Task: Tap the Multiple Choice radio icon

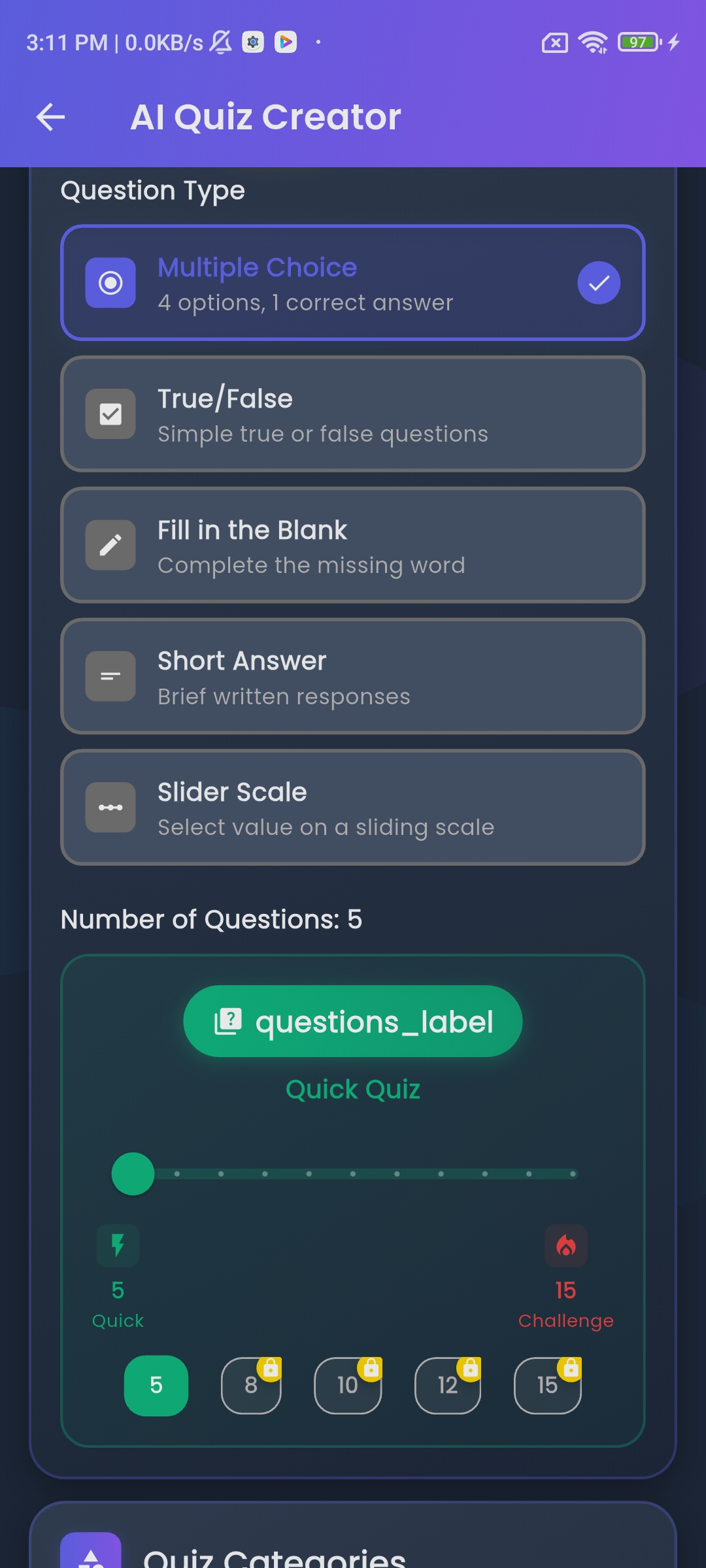Action: click(110, 282)
